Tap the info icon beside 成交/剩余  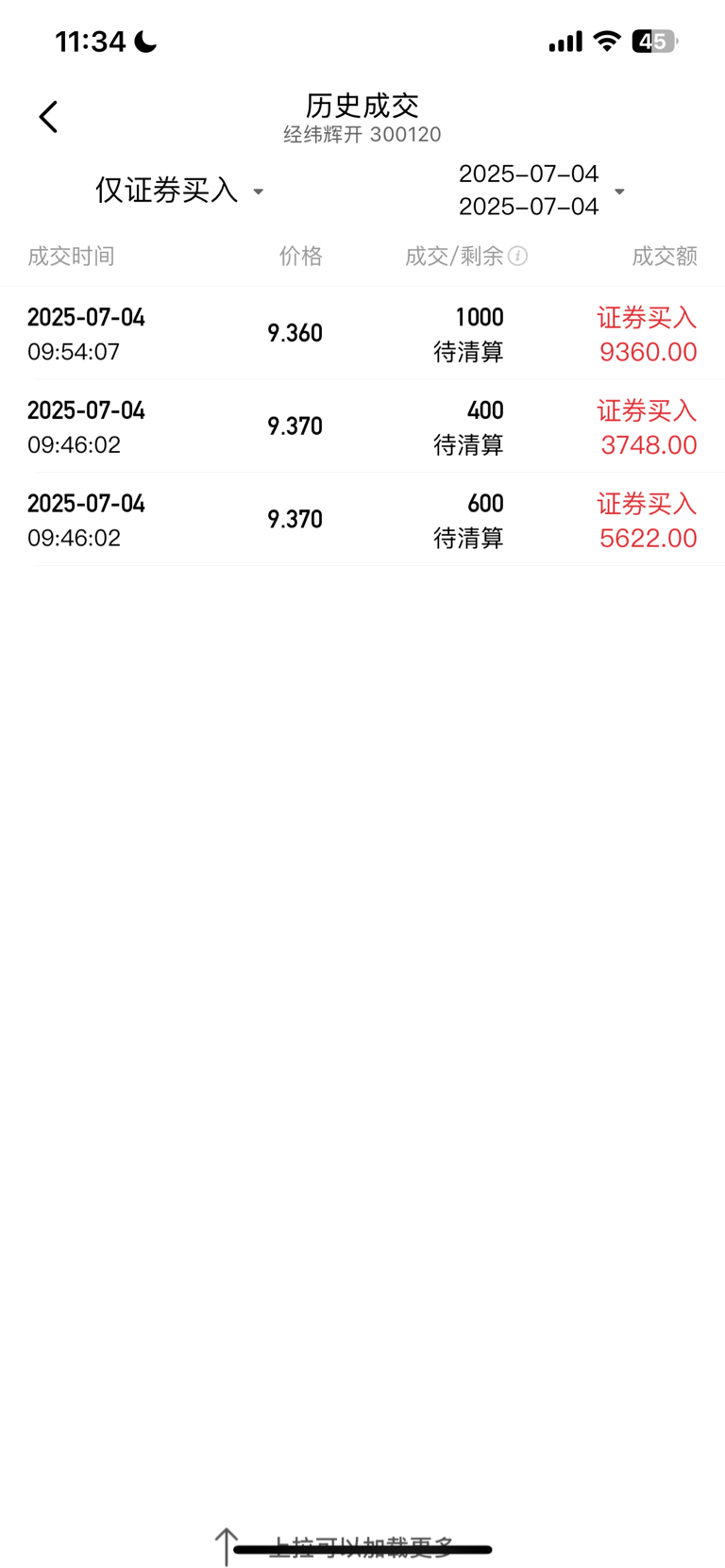[x=518, y=257]
